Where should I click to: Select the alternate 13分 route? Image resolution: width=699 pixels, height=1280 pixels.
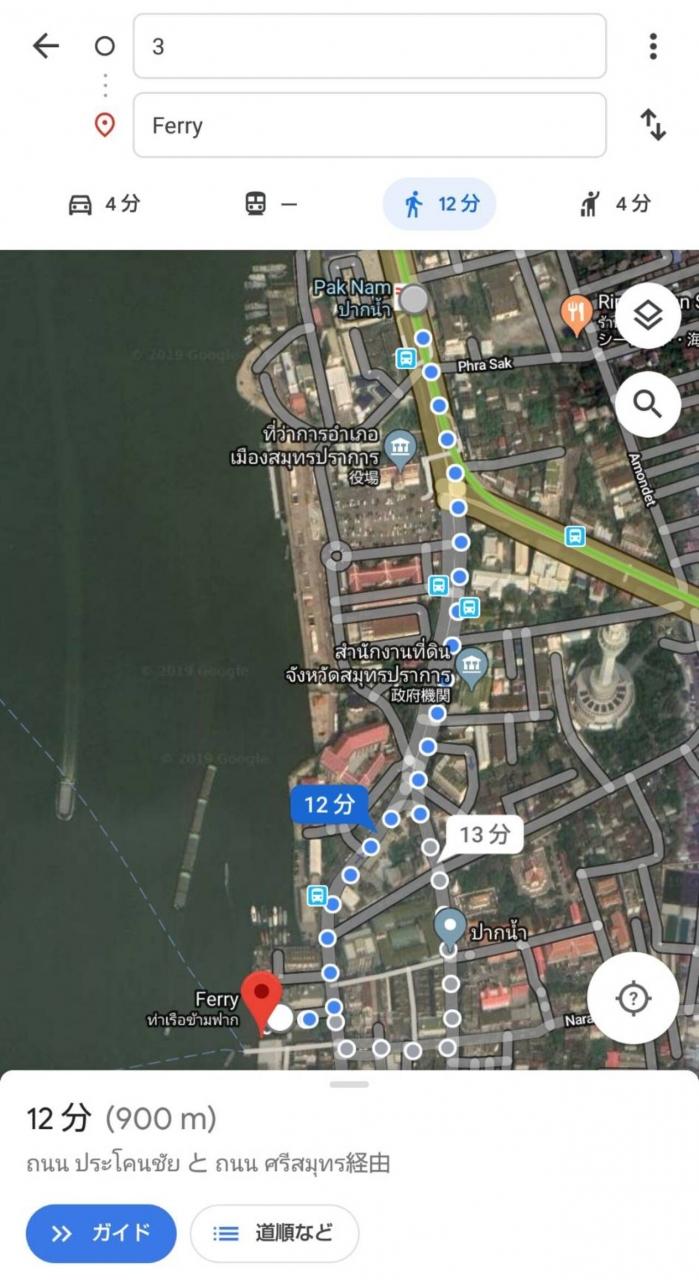pyautogui.click(x=484, y=834)
